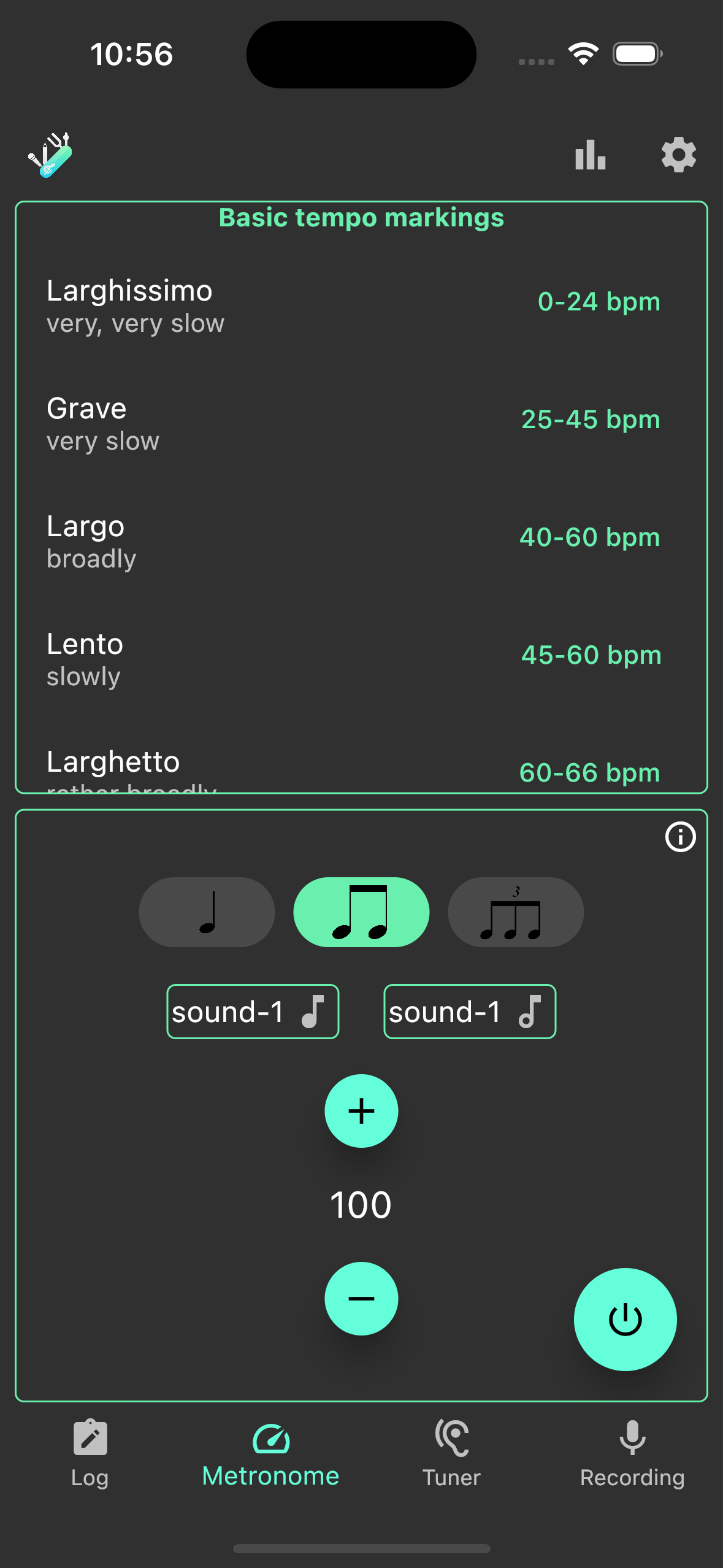
Task: Switch to the Recording tab
Action: point(632,1453)
